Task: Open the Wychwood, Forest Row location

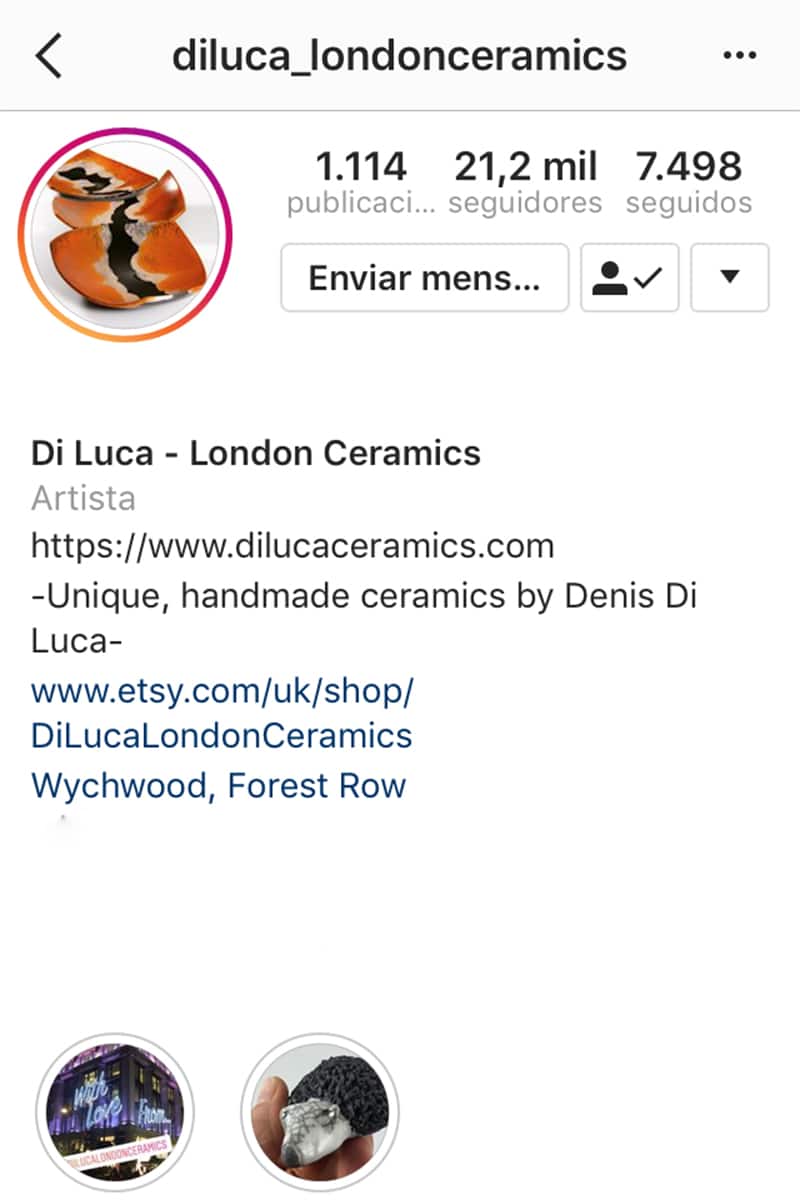Action: (x=218, y=785)
